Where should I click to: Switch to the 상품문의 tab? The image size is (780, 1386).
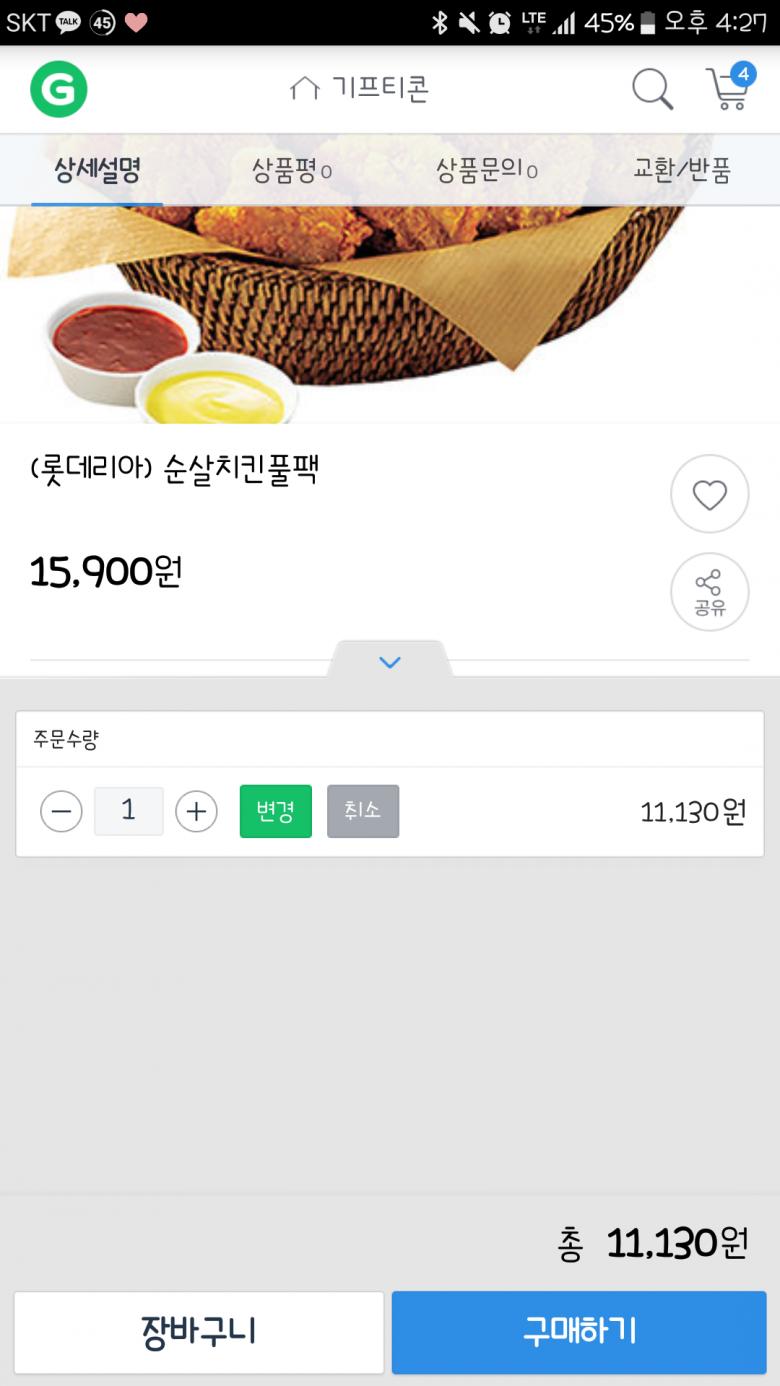tap(487, 170)
